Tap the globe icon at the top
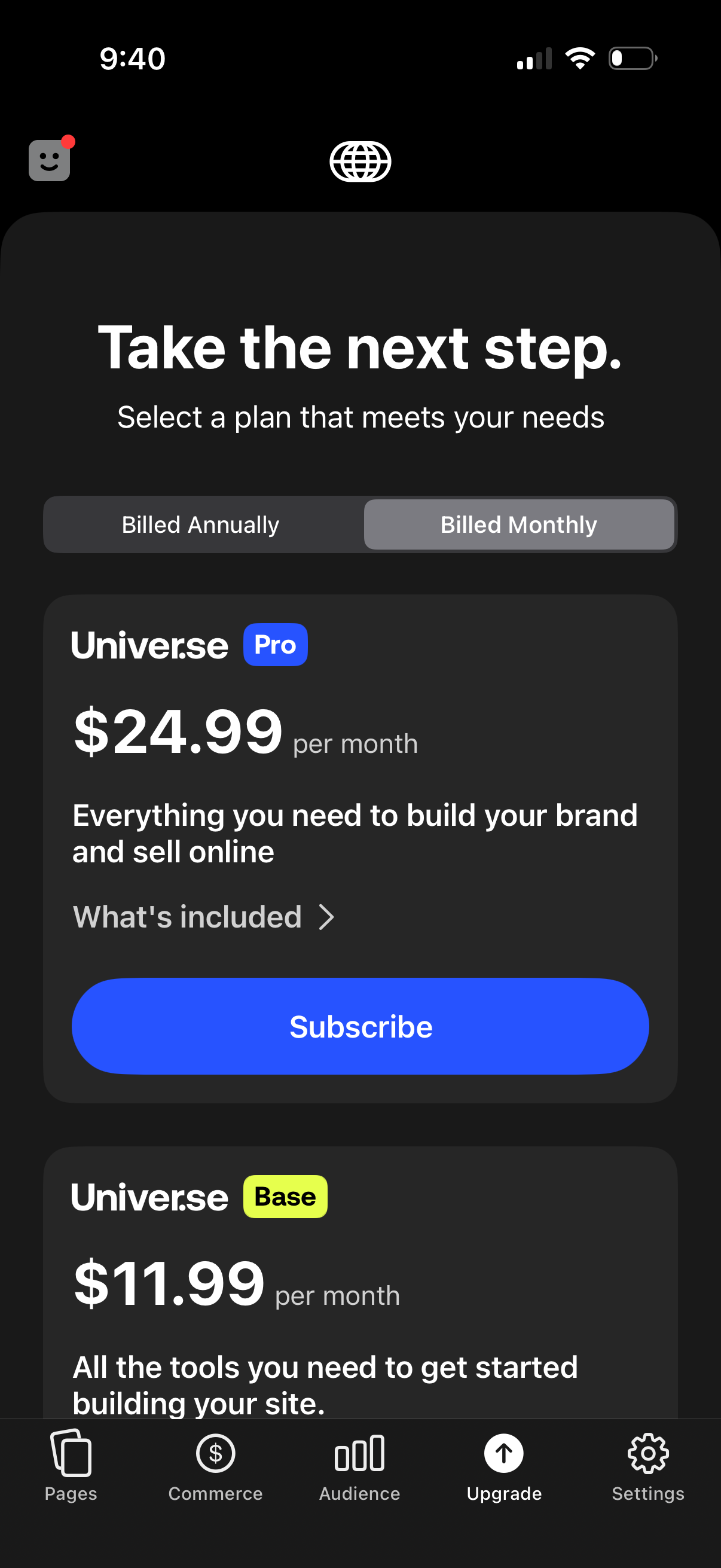This screenshot has height=1568, width=721. click(x=360, y=161)
